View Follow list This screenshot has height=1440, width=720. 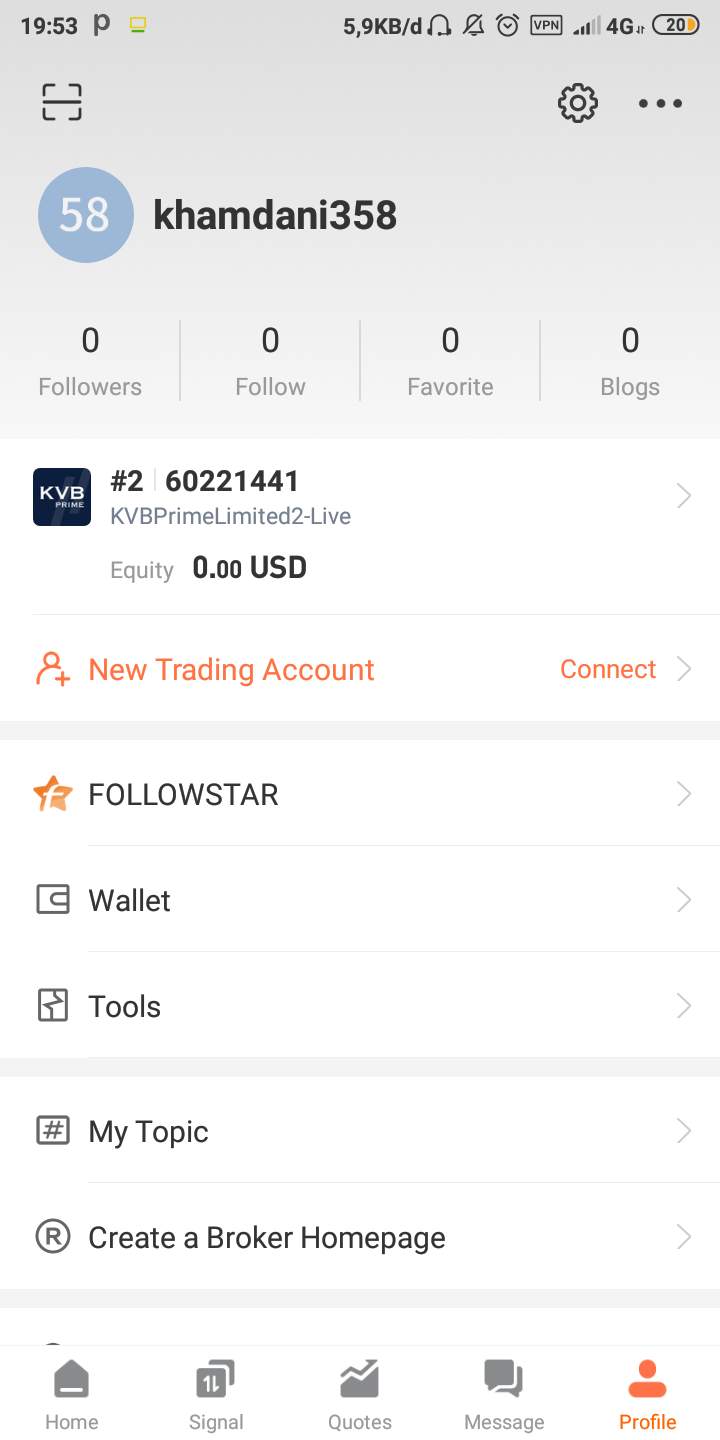point(270,361)
